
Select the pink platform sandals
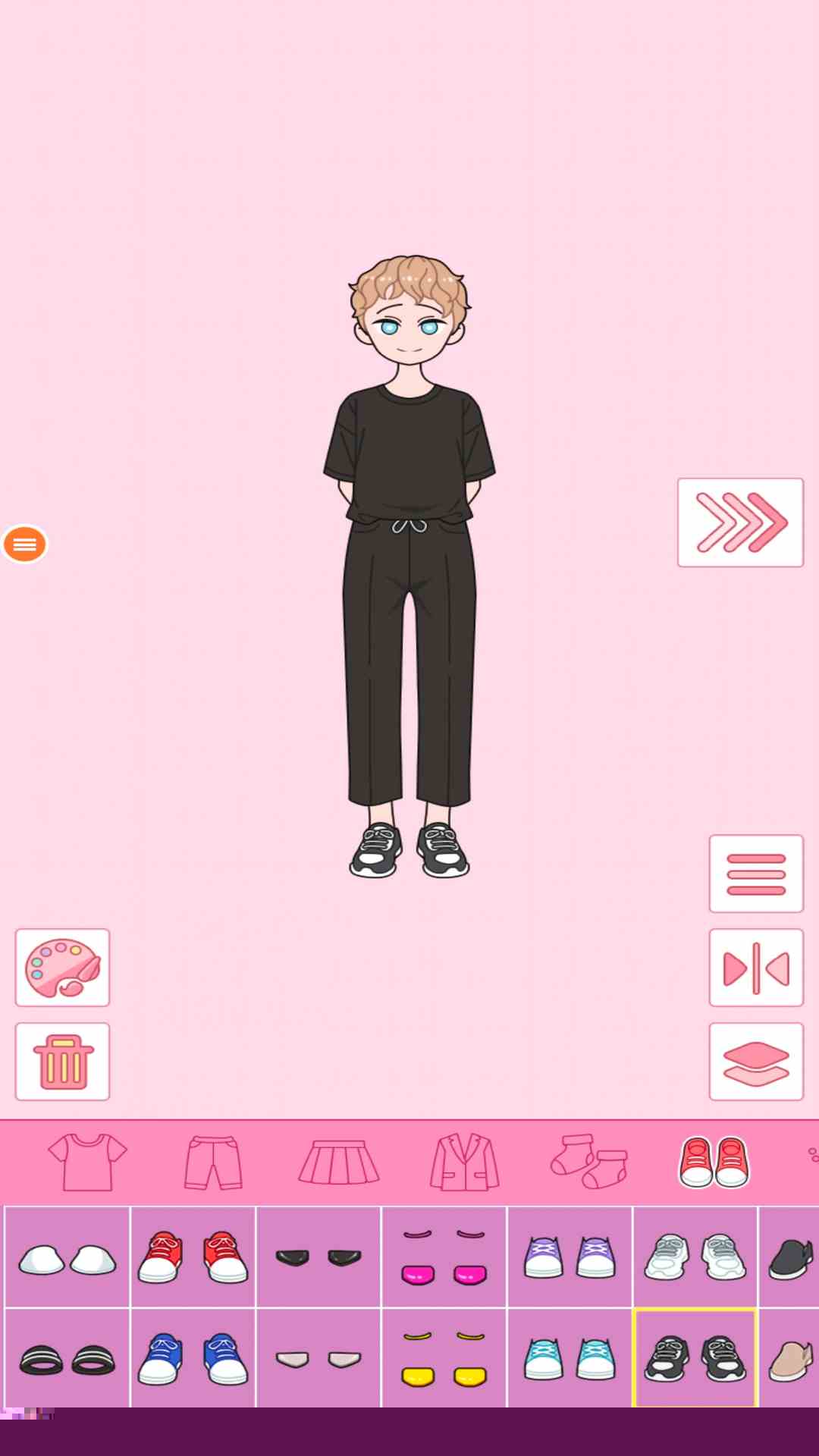click(x=444, y=1257)
